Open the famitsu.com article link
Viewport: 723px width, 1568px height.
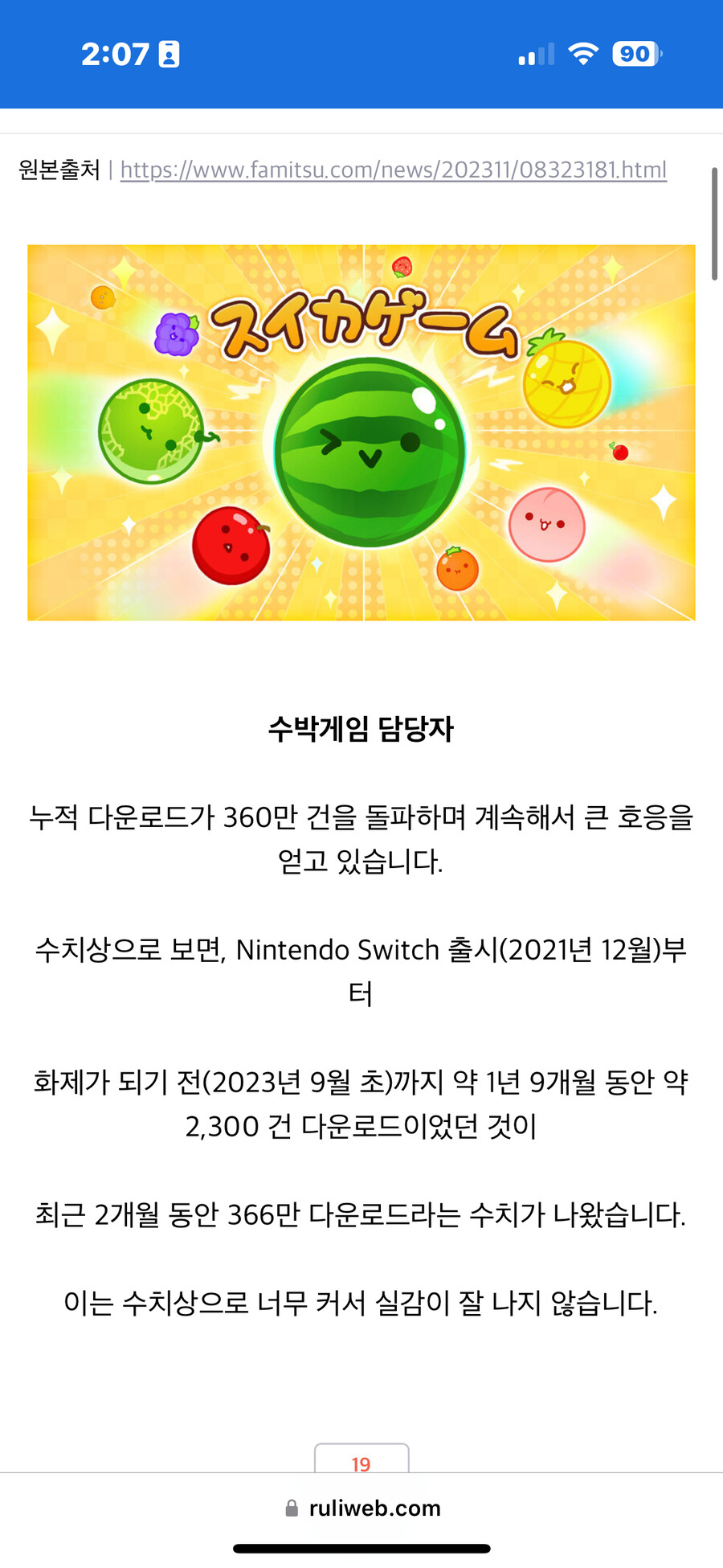[392, 170]
